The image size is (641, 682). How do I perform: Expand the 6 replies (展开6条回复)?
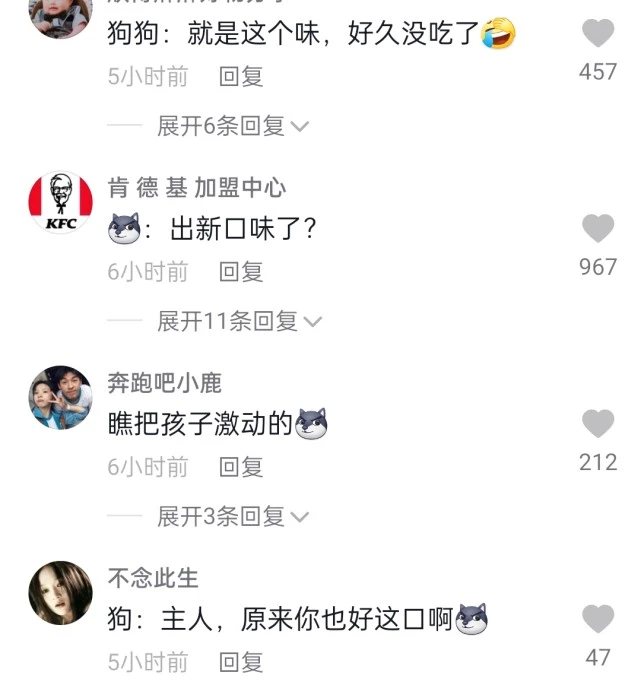coord(233,126)
